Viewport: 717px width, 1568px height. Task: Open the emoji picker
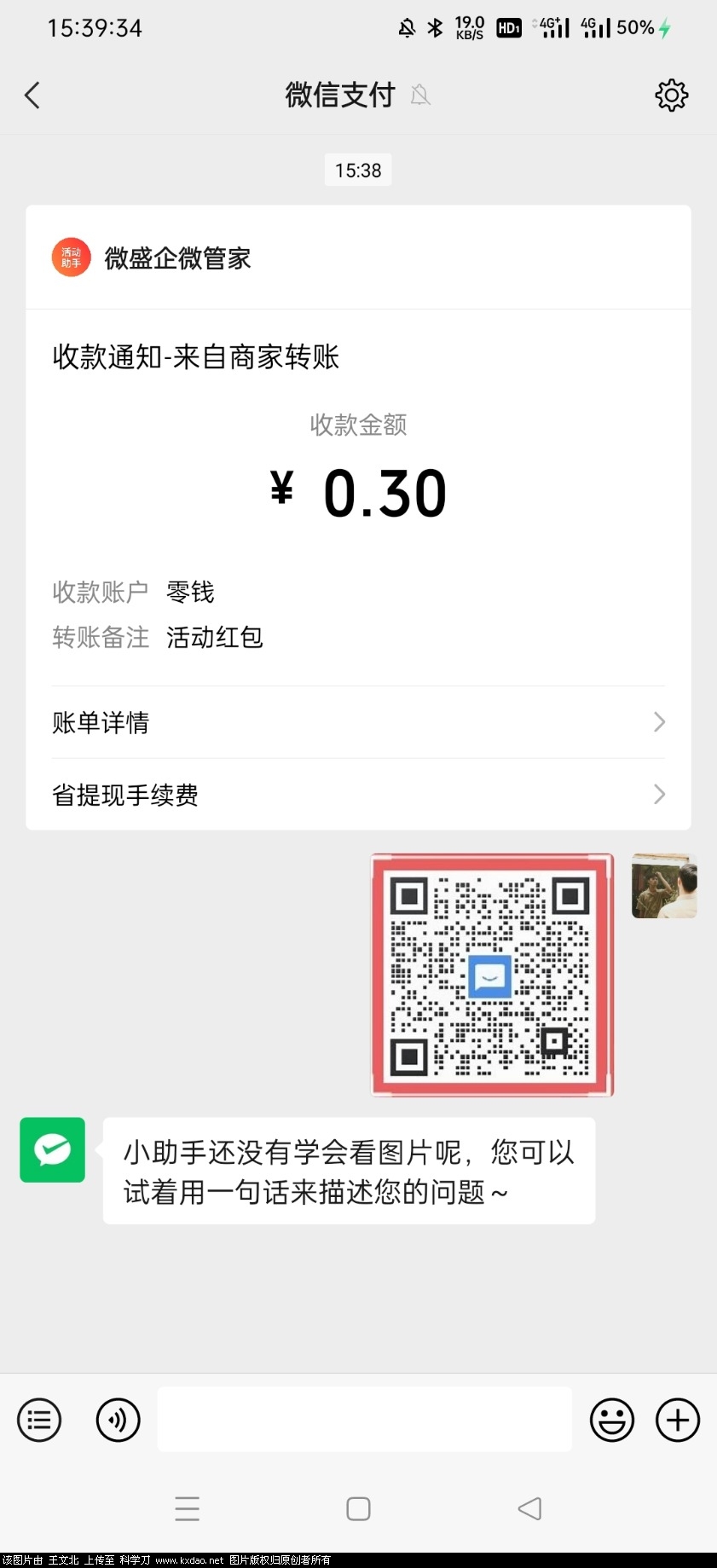click(x=612, y=1419)
